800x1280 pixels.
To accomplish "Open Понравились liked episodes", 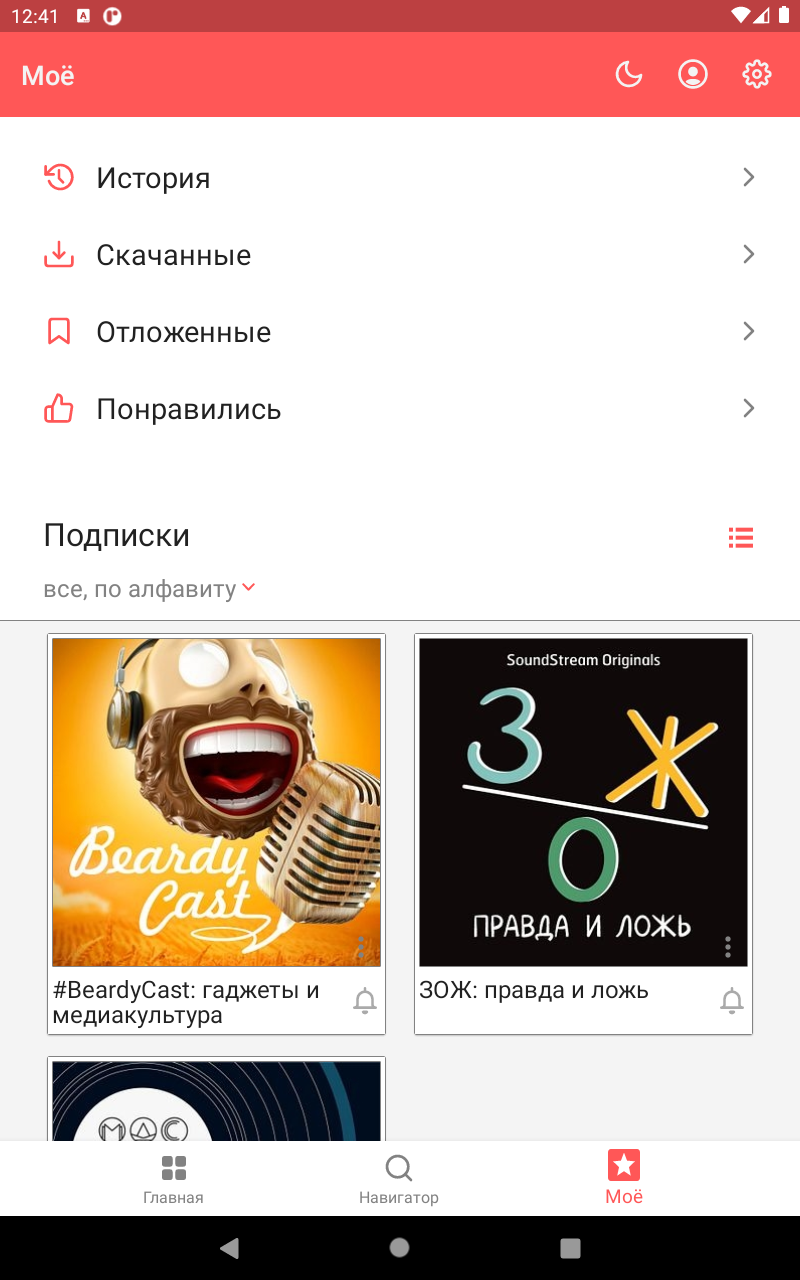I will (400, 409).
